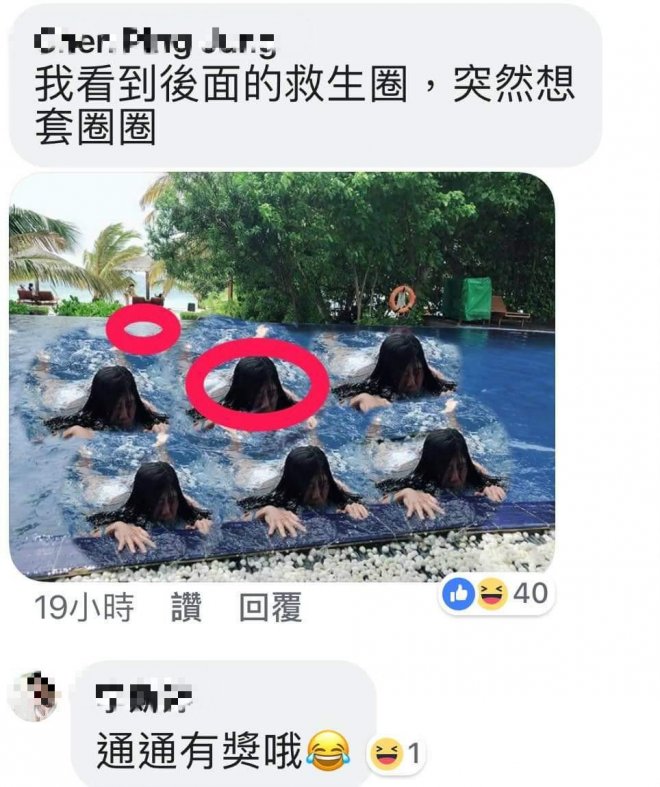Reply to the comment via 回覆
660x787 pixels.
[x=270, y=607]
